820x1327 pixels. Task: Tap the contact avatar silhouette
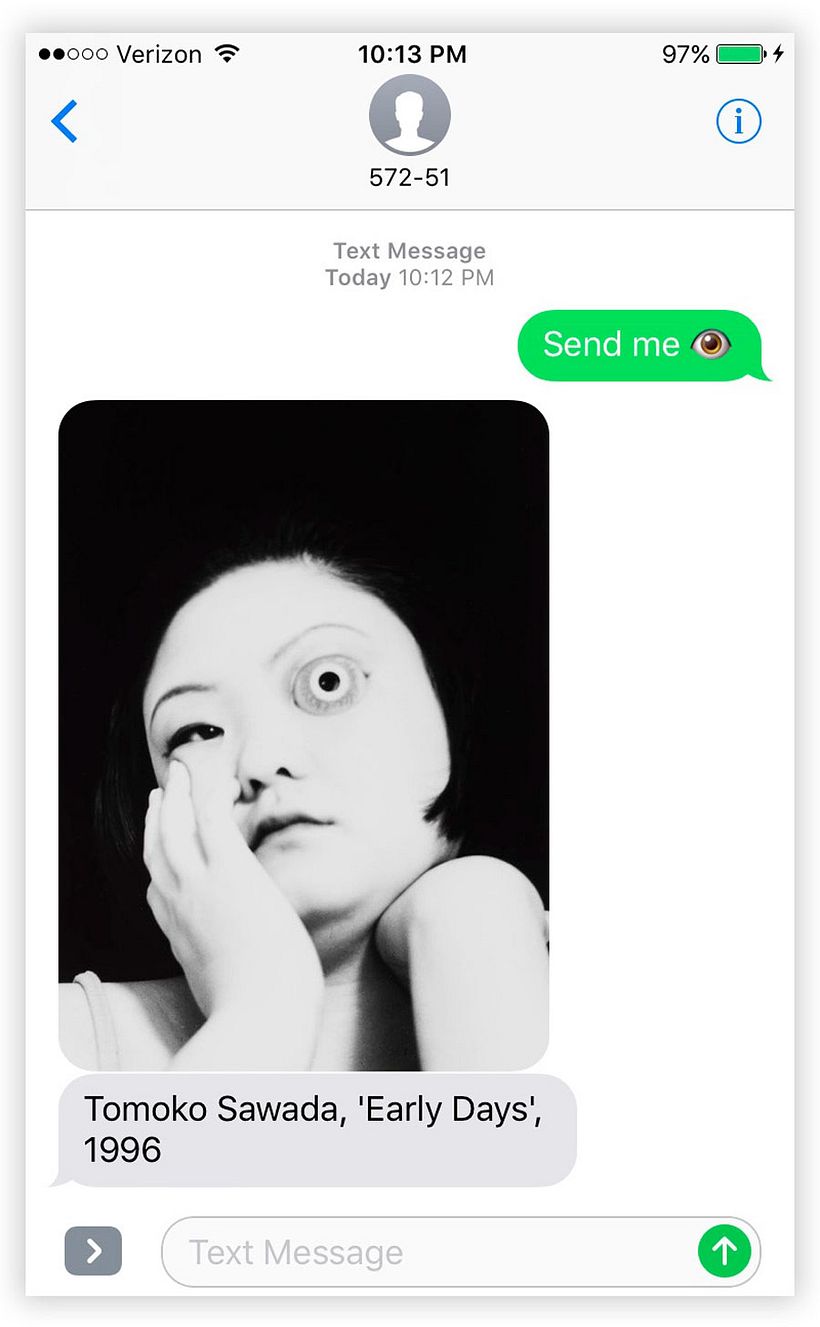410,113
